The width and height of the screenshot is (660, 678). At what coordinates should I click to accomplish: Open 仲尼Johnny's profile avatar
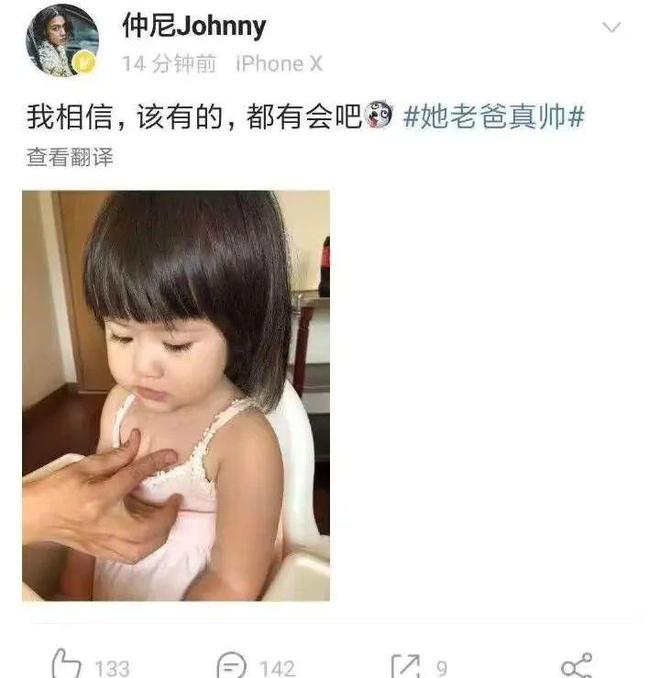(x=61, y=41)
